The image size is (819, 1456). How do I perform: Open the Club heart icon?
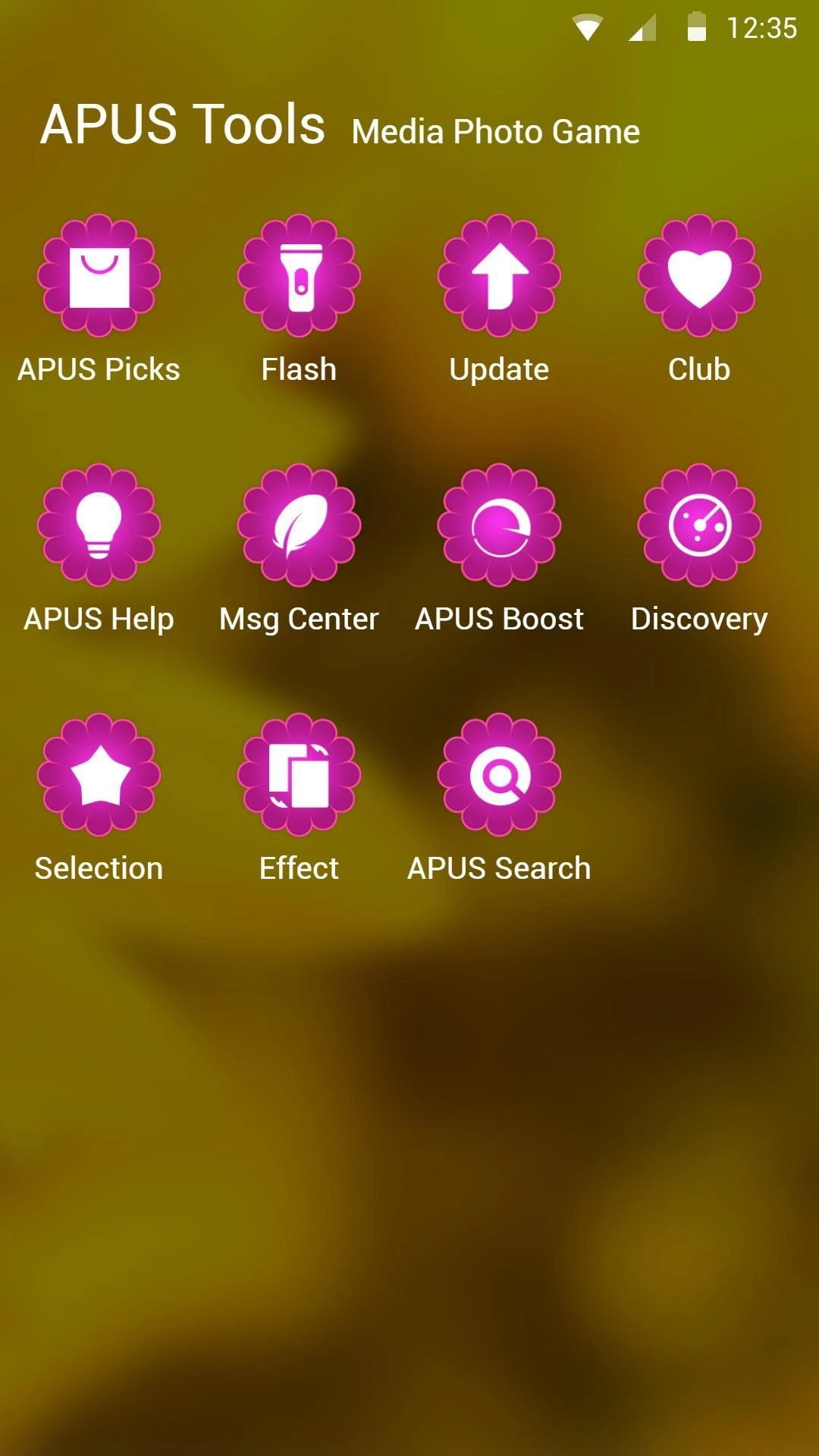click(x=699, y=276)
